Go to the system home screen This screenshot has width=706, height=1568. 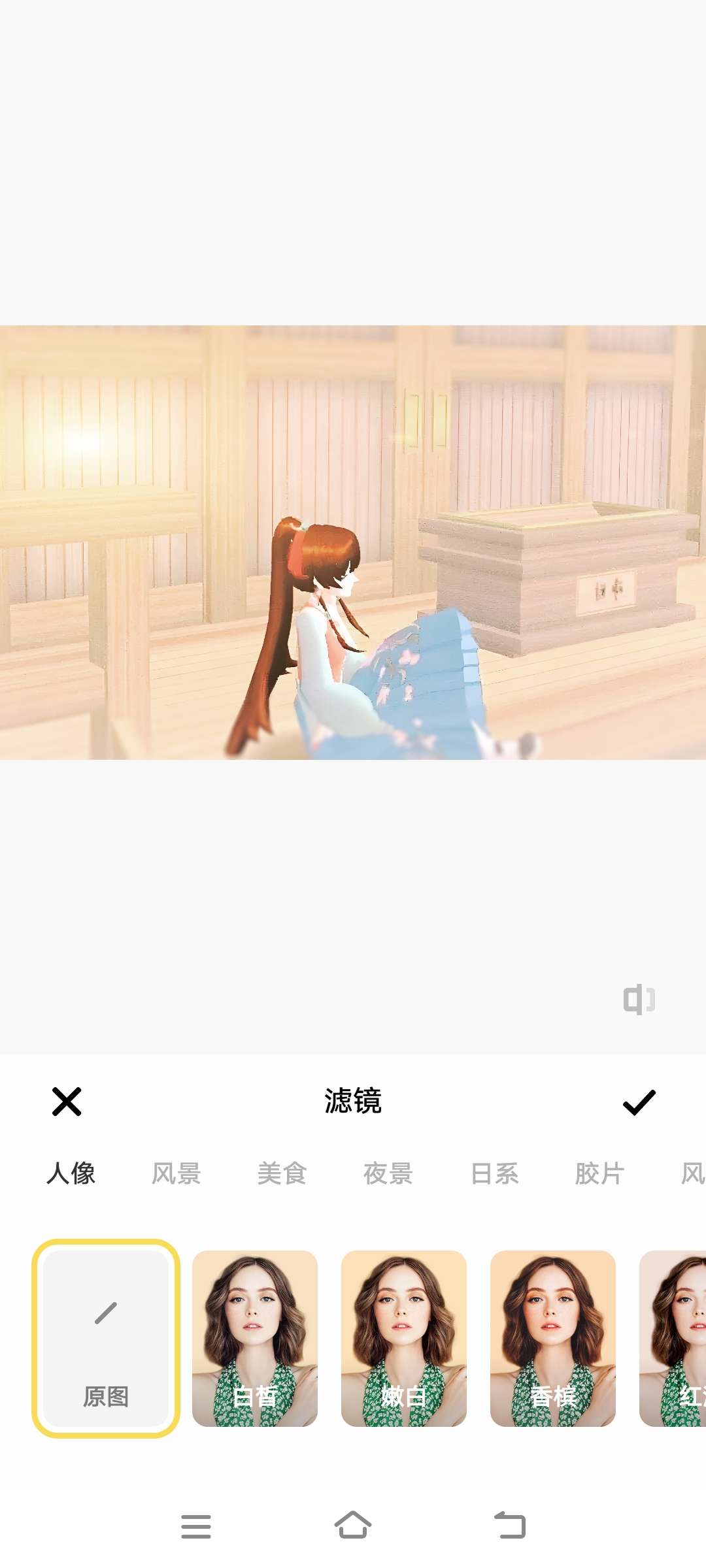(353, 1526)
